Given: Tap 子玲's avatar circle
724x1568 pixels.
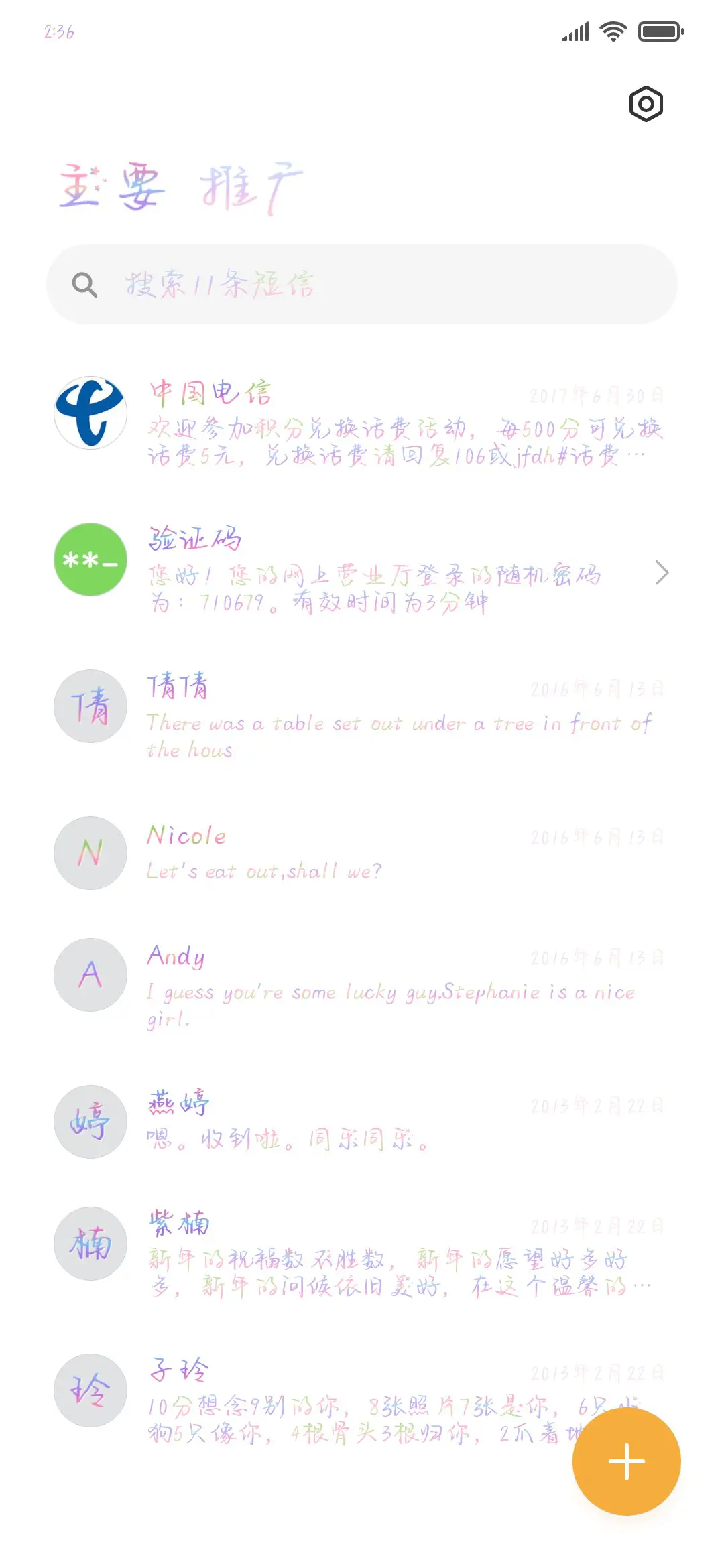Looking at the screenshot, I should 90,1390.
